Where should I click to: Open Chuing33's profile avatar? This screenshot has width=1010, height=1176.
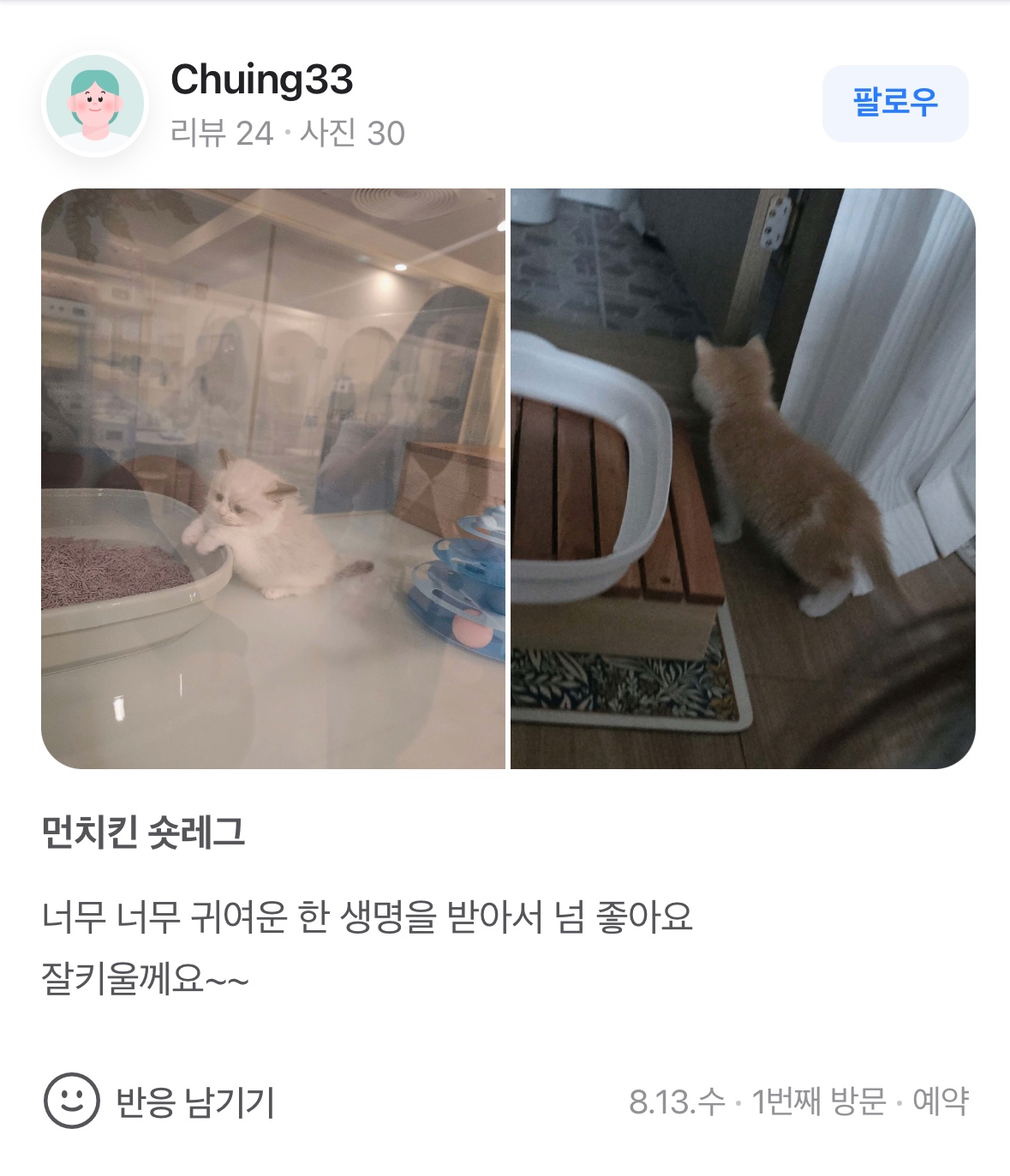[x=95, y=104]
